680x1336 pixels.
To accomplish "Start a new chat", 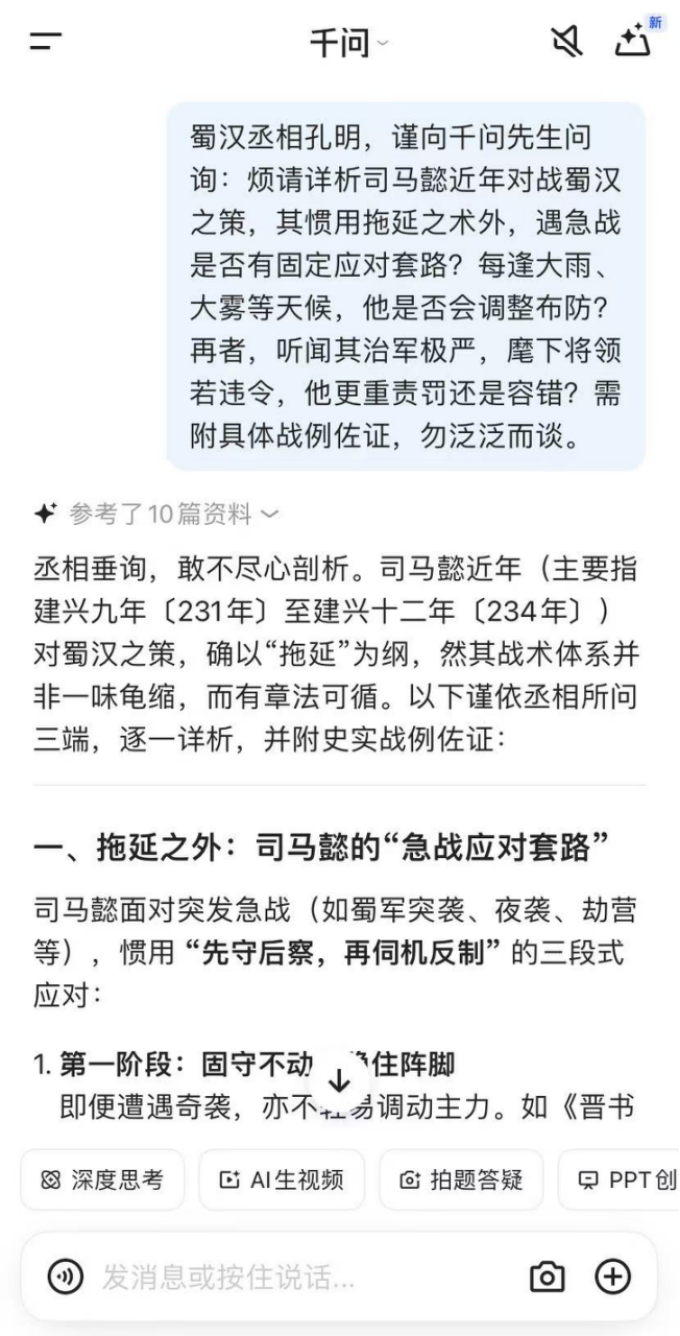I will pyautogui.click(x=633, y=42).
